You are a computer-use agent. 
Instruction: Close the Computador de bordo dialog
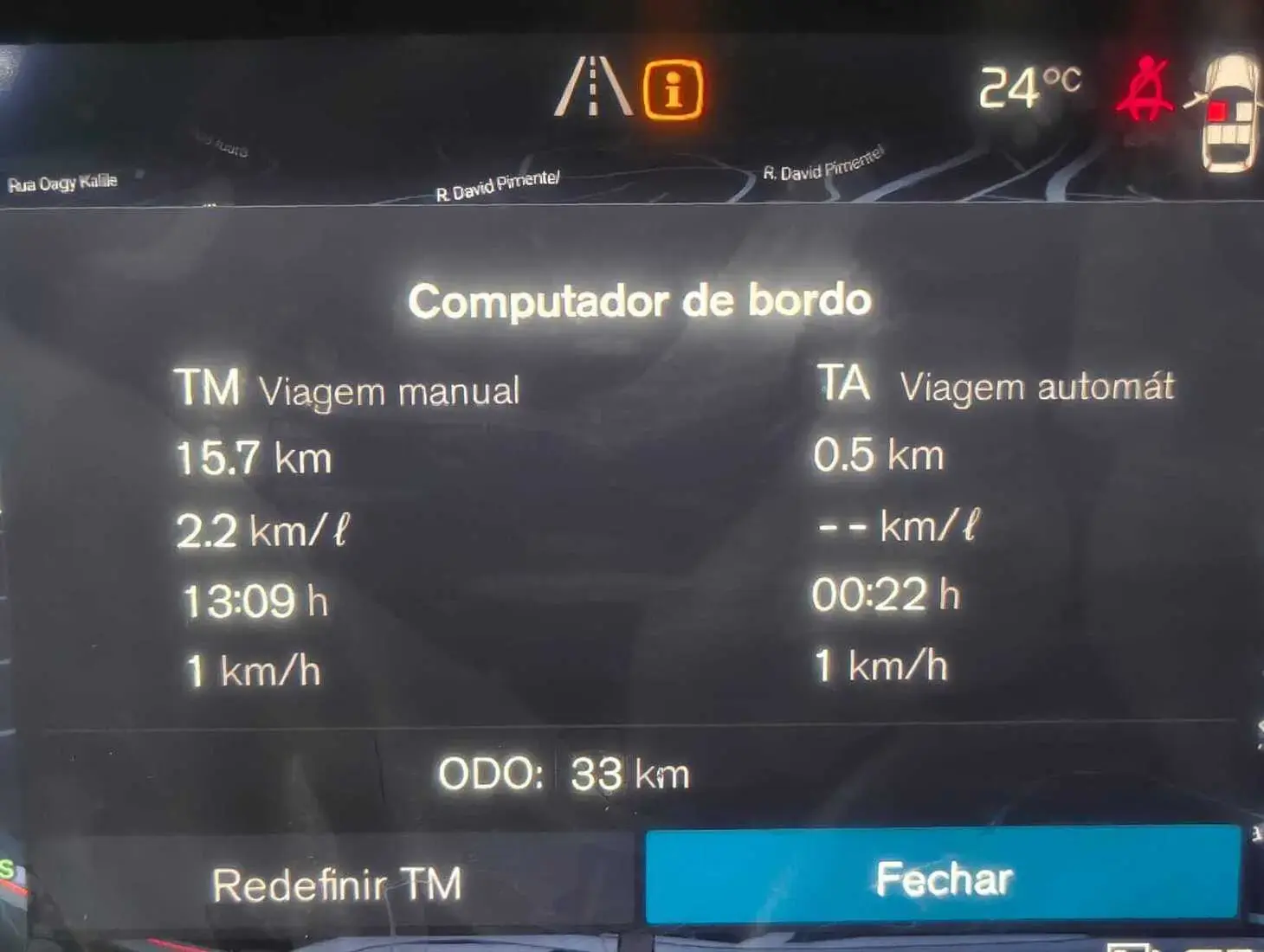click(942, 878)
